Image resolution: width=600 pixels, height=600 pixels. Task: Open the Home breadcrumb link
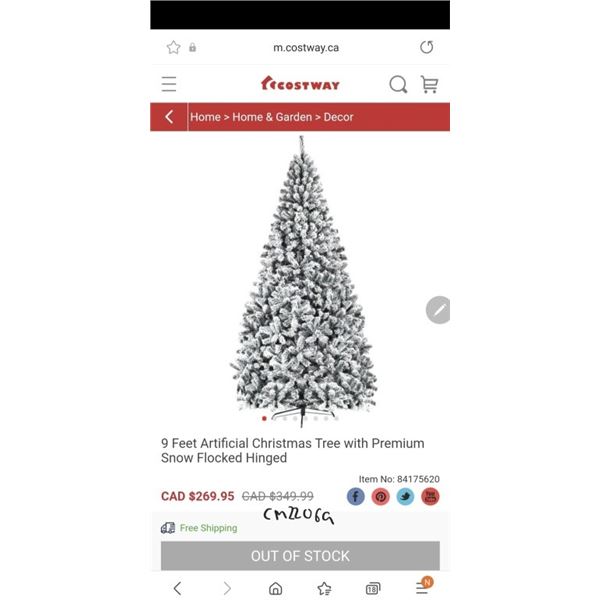point(205,117)
